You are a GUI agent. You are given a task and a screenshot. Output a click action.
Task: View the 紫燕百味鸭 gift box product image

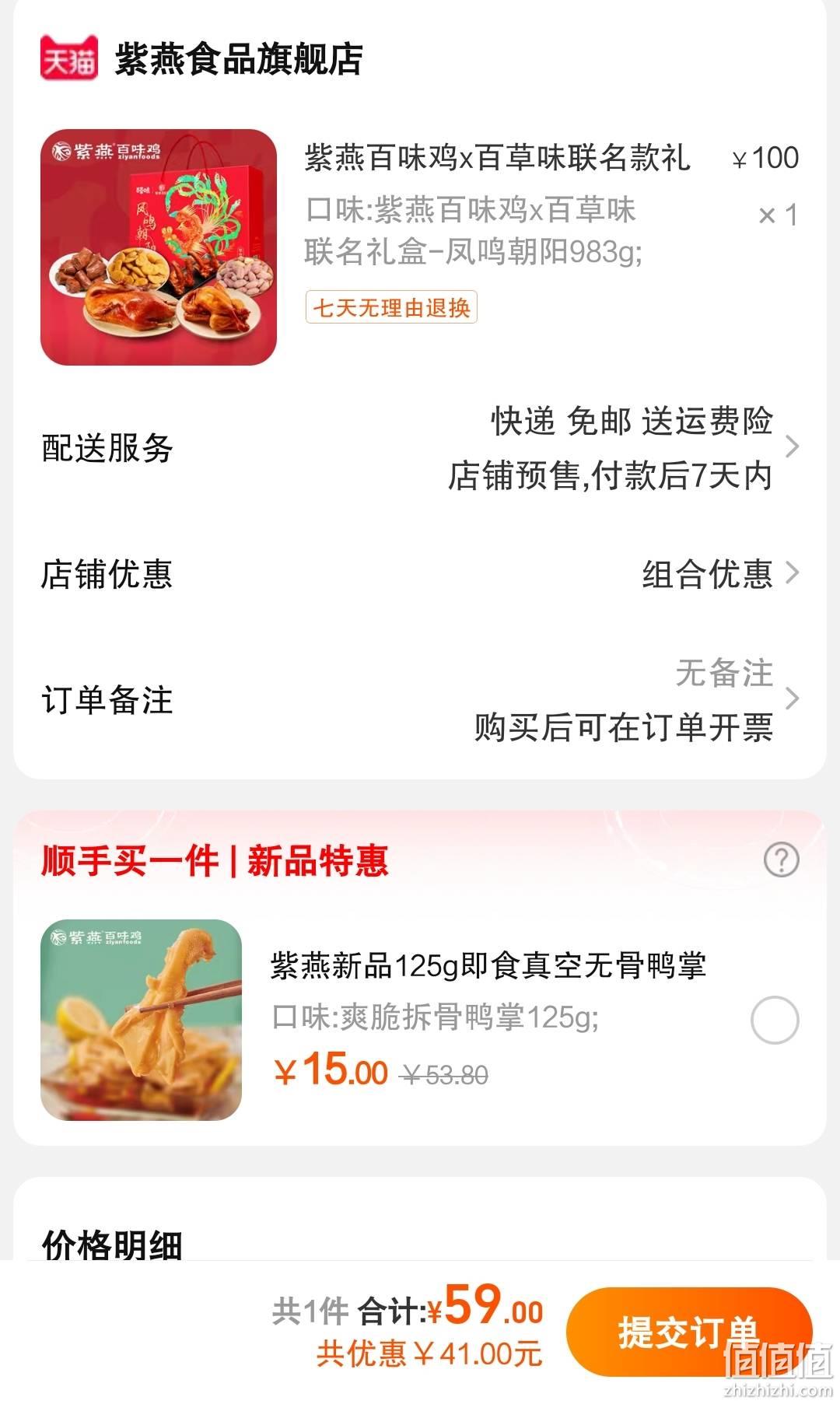click(x=159, y=247)
